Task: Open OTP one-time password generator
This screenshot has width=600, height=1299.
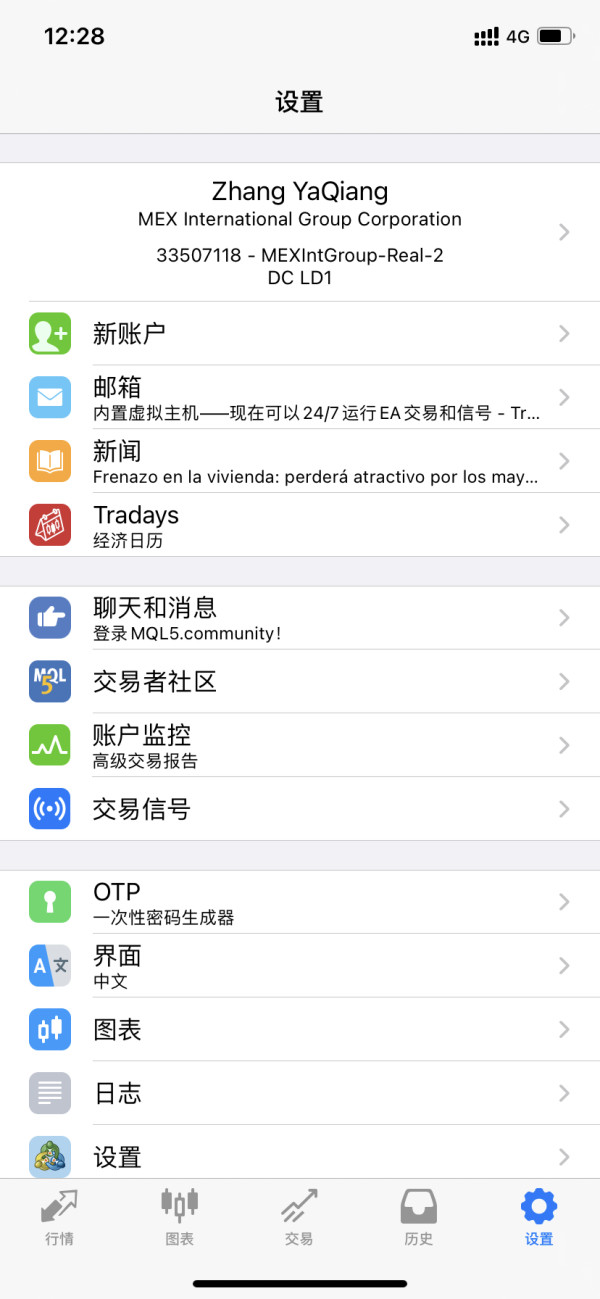Action: [x=300, y=902]
